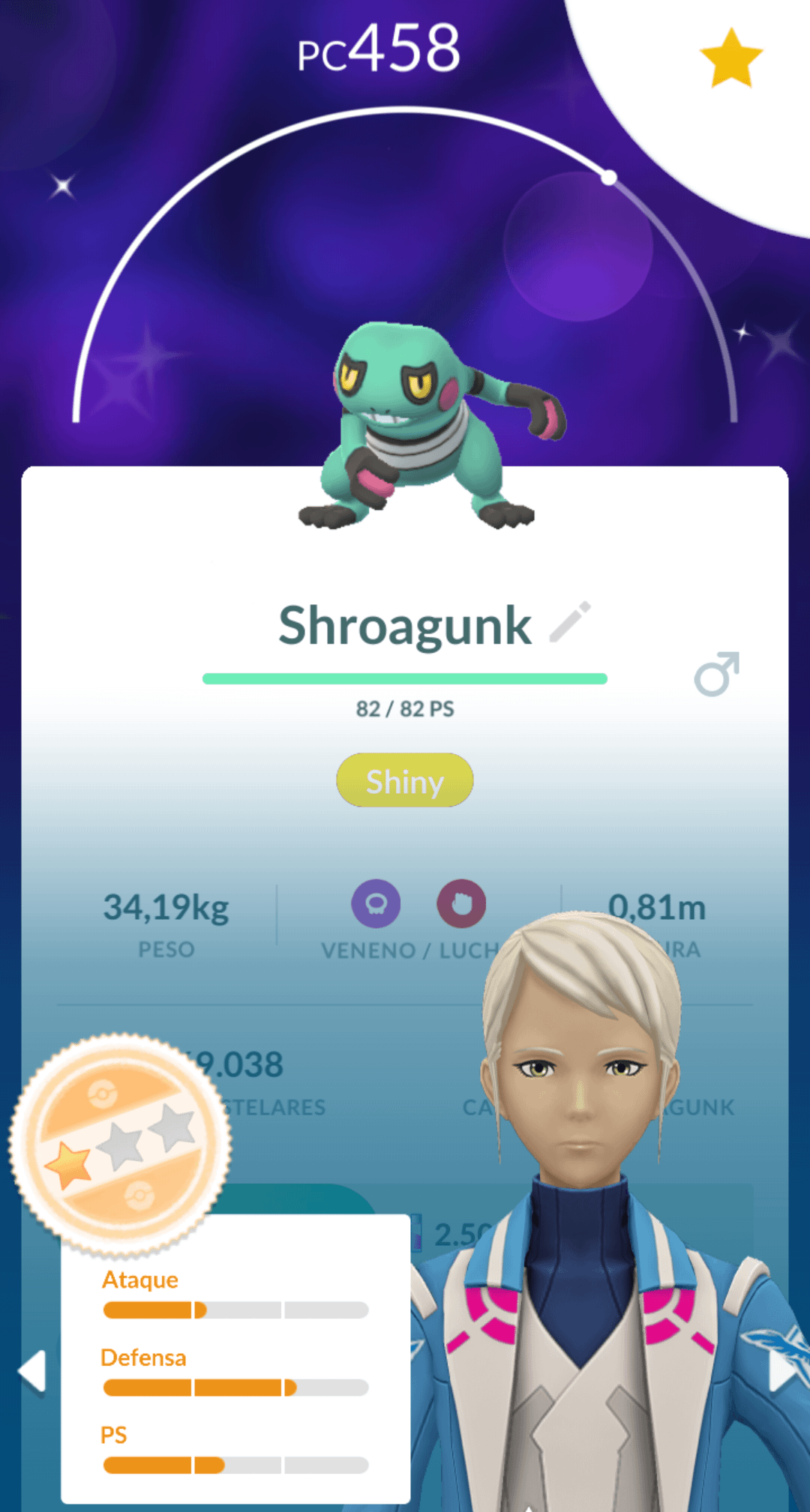The image size is (810, 1512).
Task: Edit the Shroagunk nickname with pencil
Action: 570,621
